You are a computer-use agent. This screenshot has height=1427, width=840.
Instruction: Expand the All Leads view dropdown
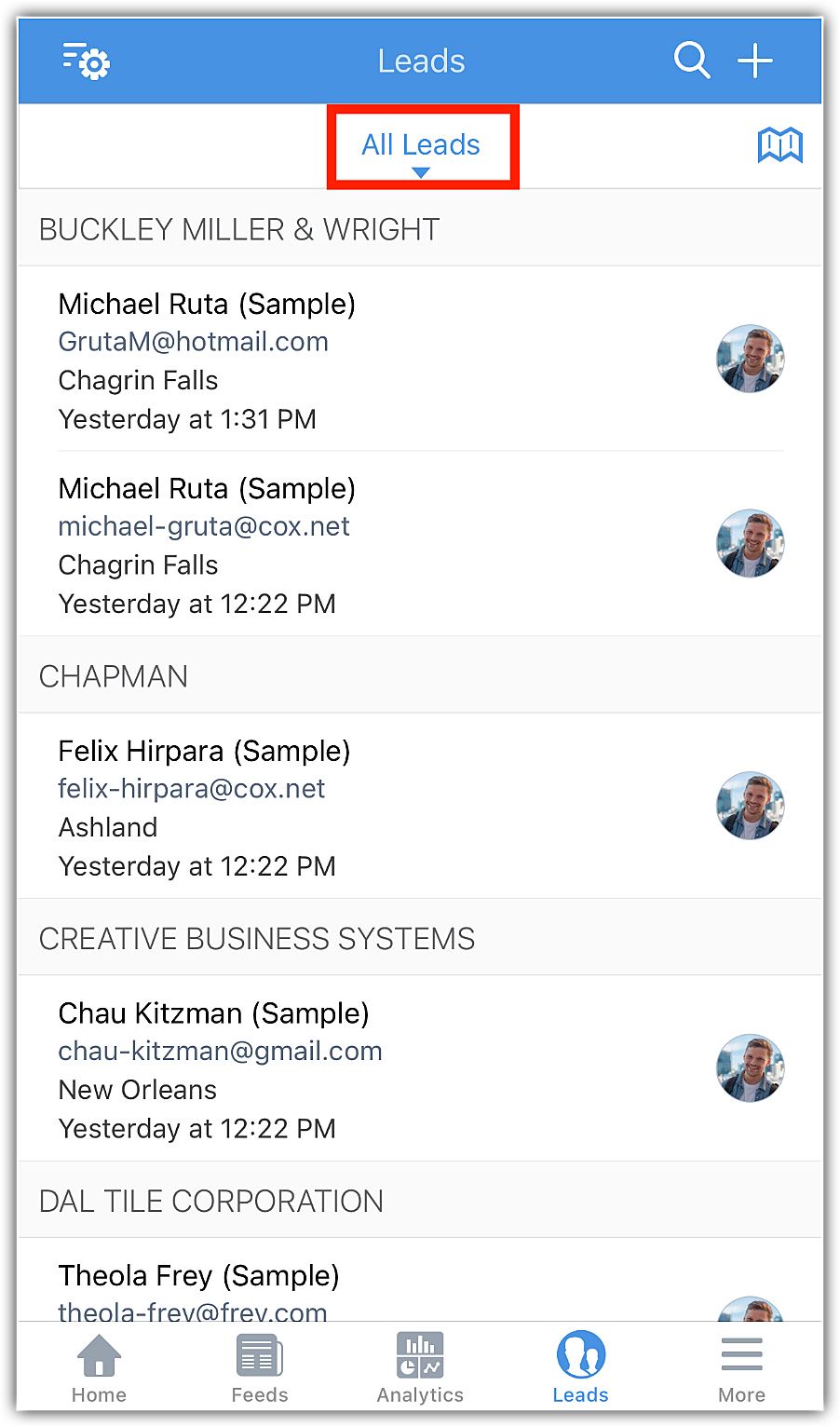421,147
